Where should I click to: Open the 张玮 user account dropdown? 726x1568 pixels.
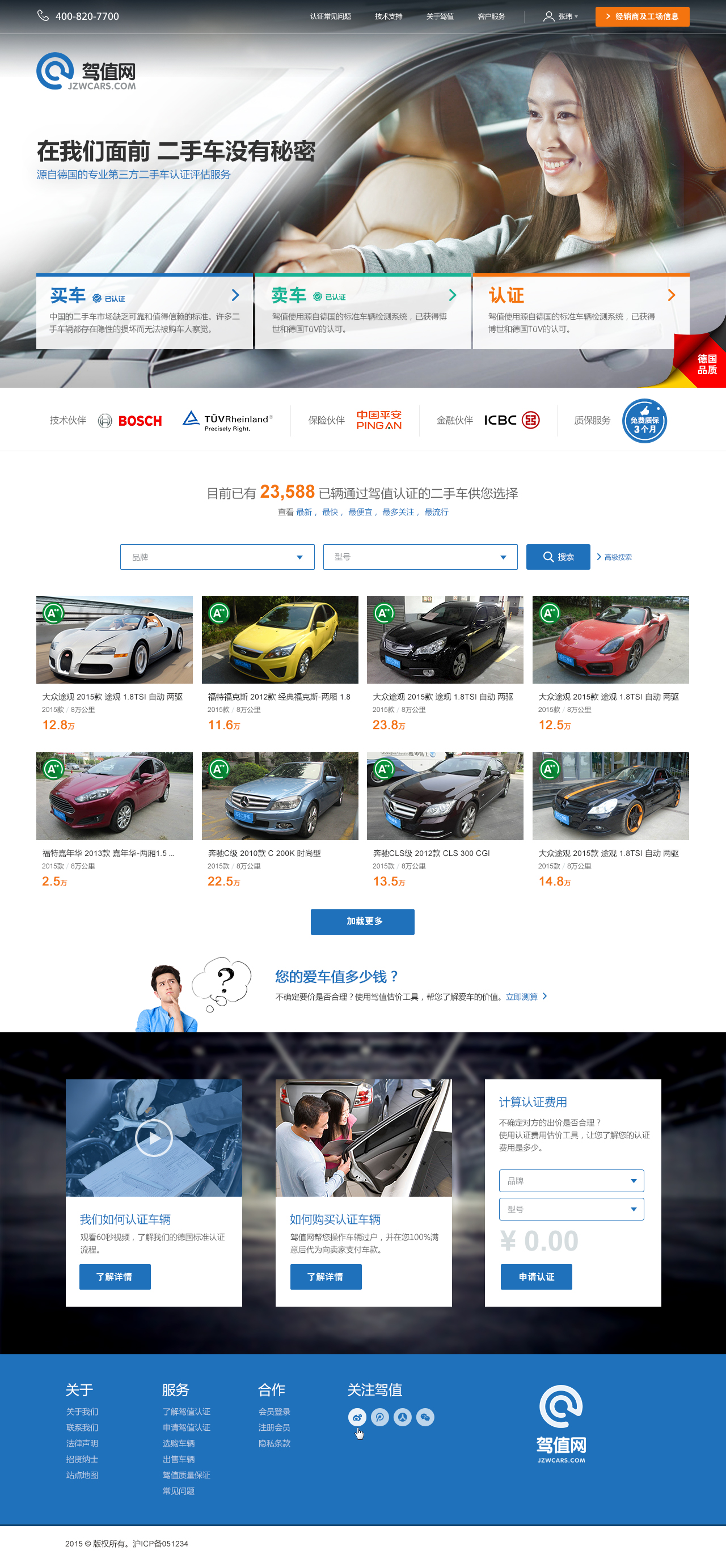[x=560, y=16]
